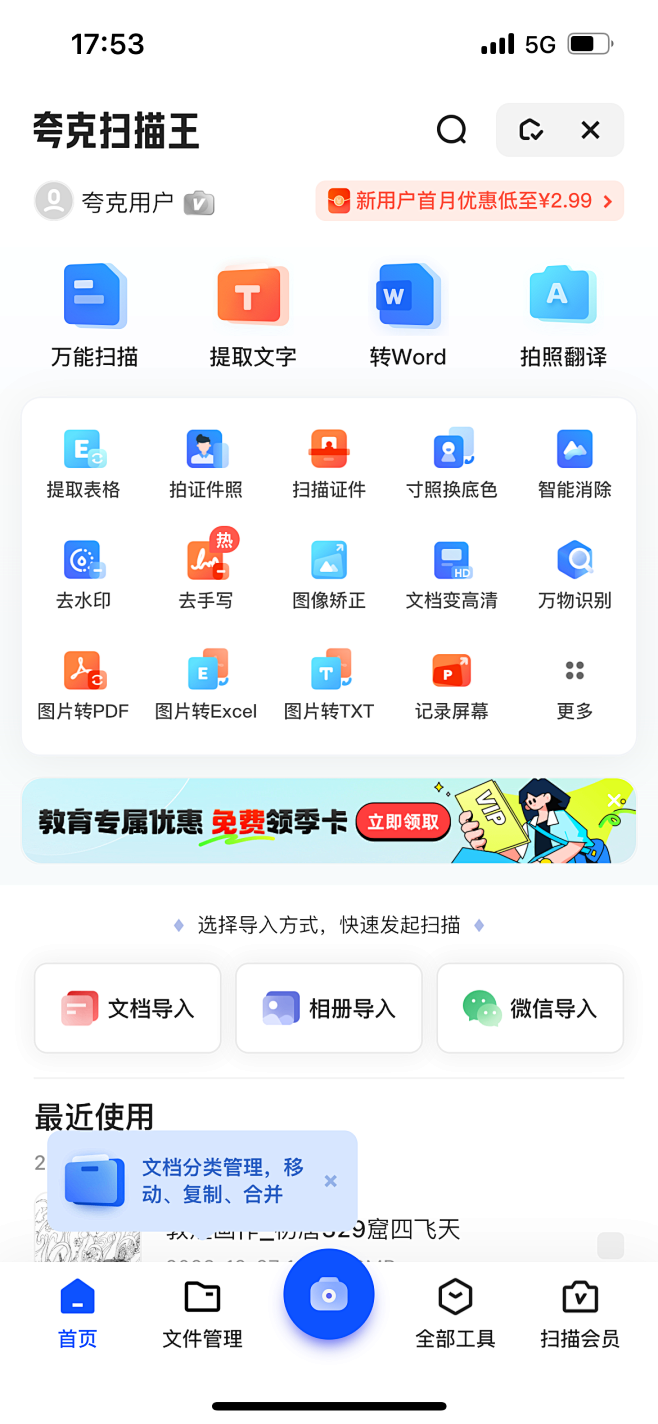The height and width of the screenshot is (1424, 658).
Task: Dismiss the education offer banner
Action: click(614, 800)
